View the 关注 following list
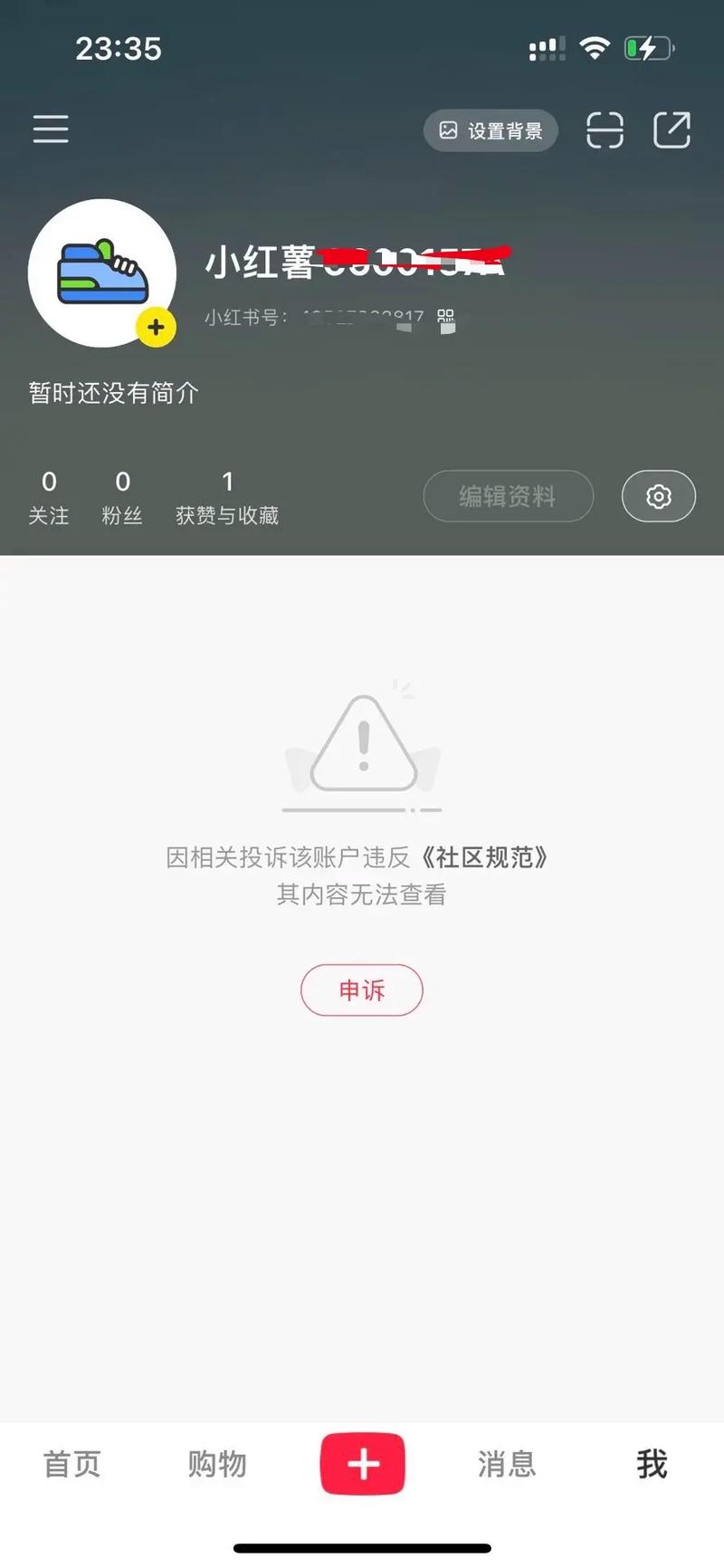The width and height of the screenshot is (724, 1568). click(49, 498)
